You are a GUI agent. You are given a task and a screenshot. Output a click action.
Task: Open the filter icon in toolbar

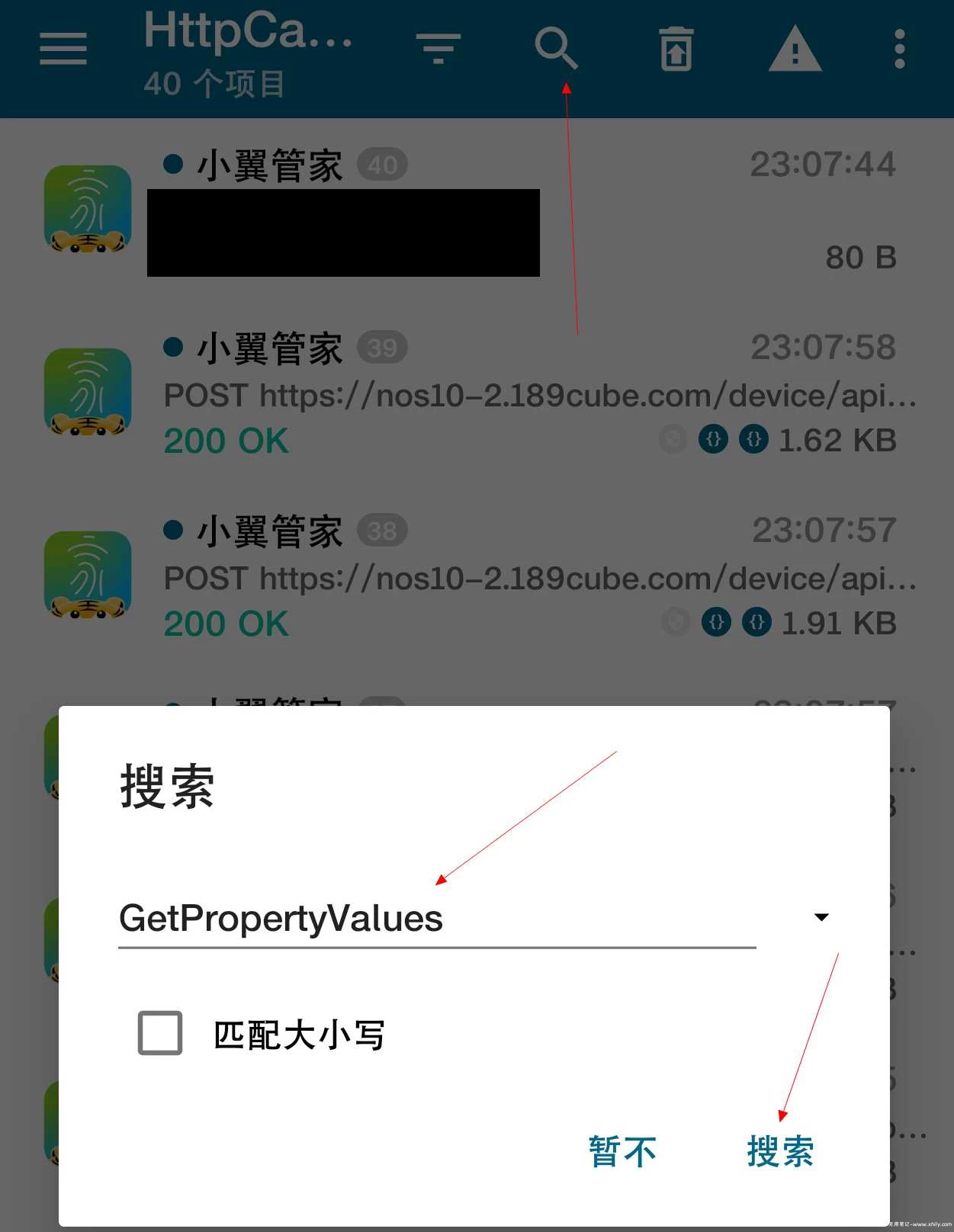pyautogui.click(x=438, y=50)
